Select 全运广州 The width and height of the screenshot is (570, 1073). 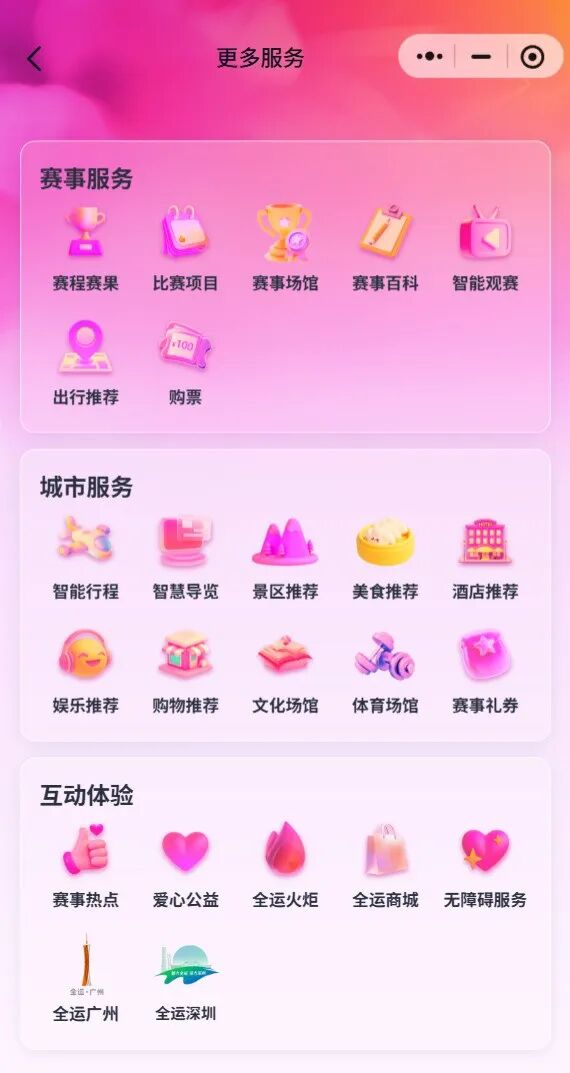tap(86, 979)
